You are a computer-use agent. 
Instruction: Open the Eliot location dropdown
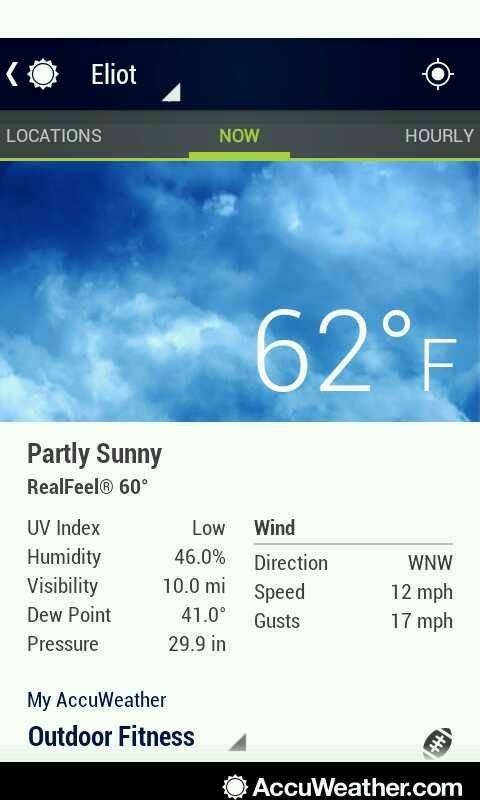click(x=135, y=80)
